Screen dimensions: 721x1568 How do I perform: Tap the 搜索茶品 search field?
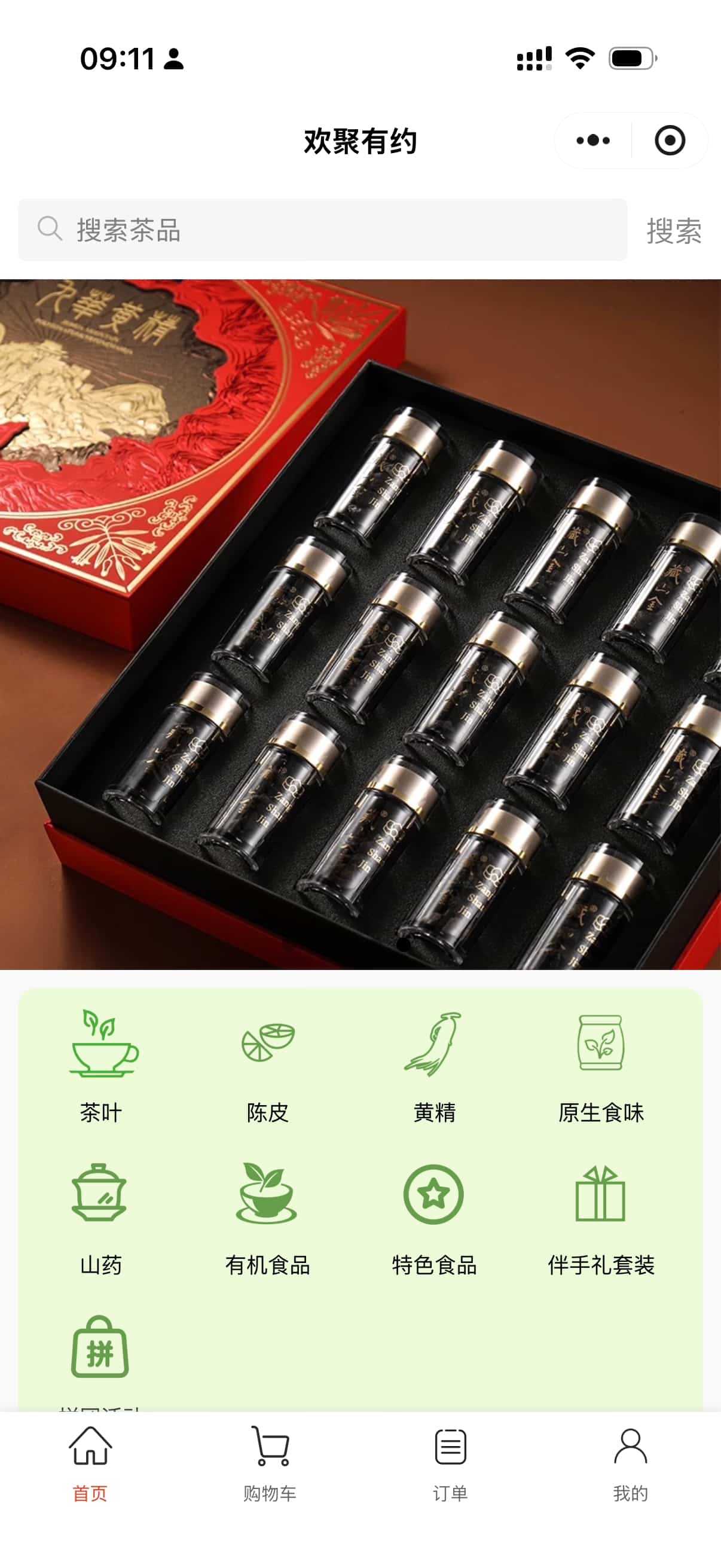[322, 230]
